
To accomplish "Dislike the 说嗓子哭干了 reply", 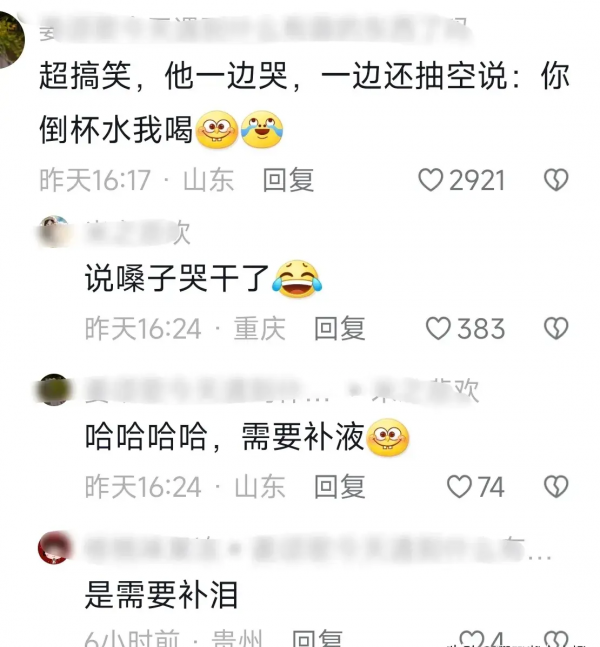I will (x=555, y=328).
